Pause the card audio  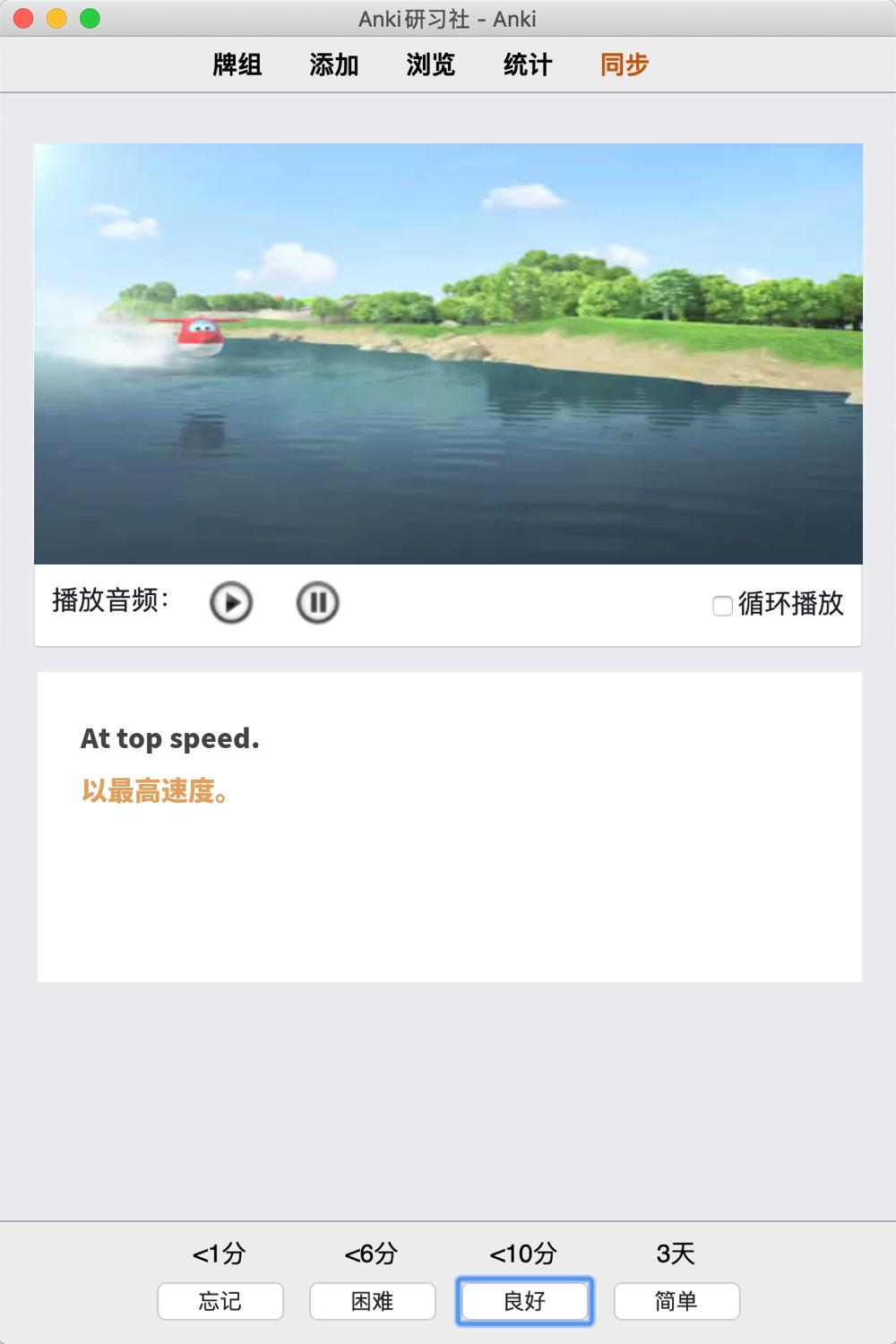(x=317, y=602)
